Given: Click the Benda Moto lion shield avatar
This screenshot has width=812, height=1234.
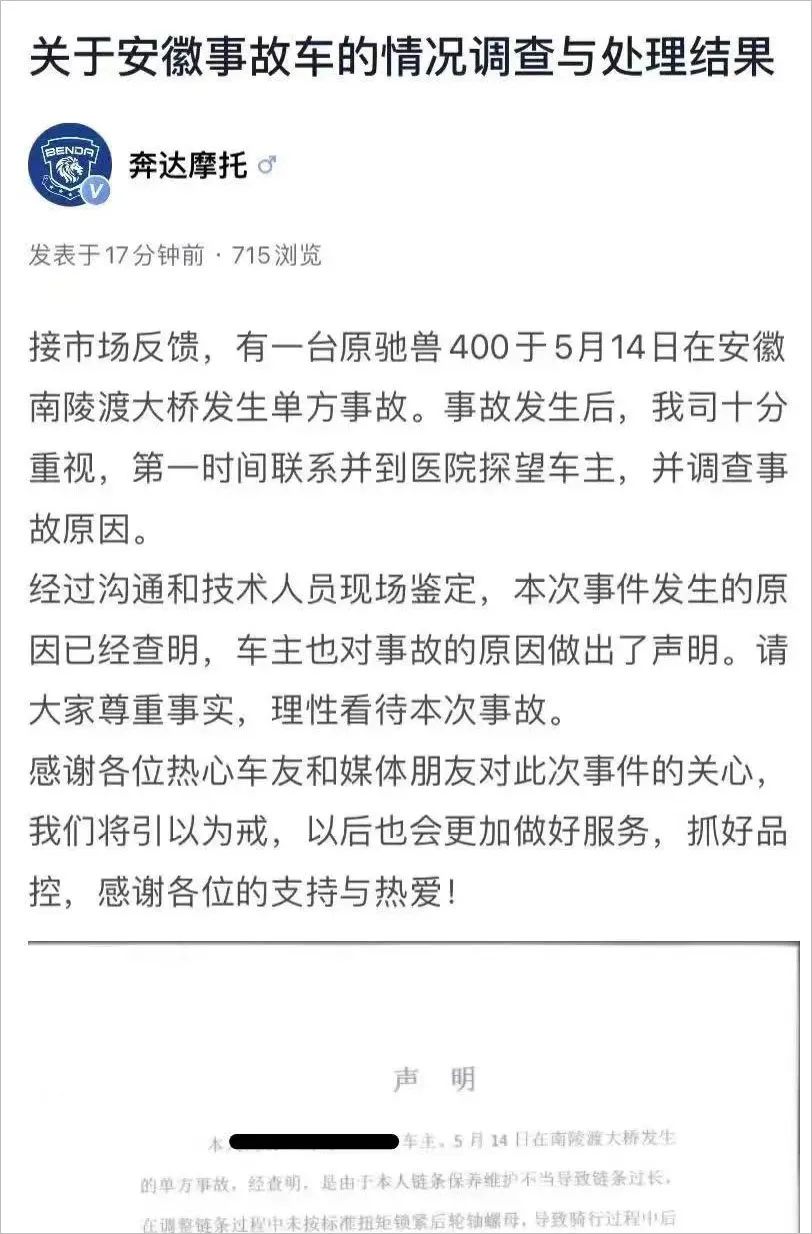Looking at the screenshot, I should (71, 163).
